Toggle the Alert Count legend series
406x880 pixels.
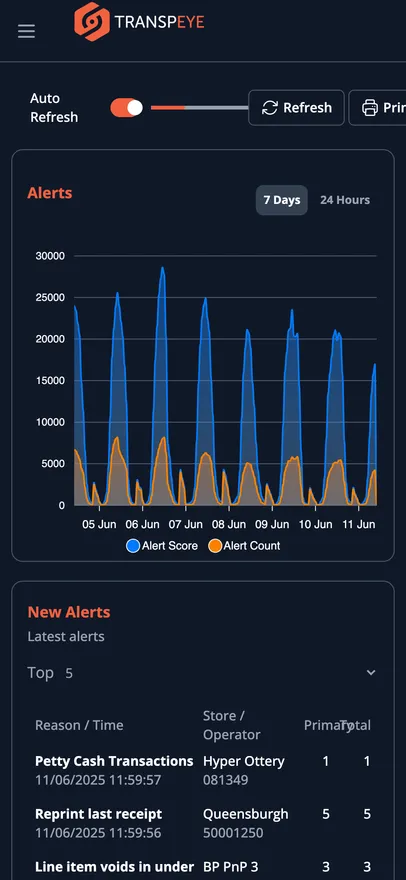click(244, 546)
